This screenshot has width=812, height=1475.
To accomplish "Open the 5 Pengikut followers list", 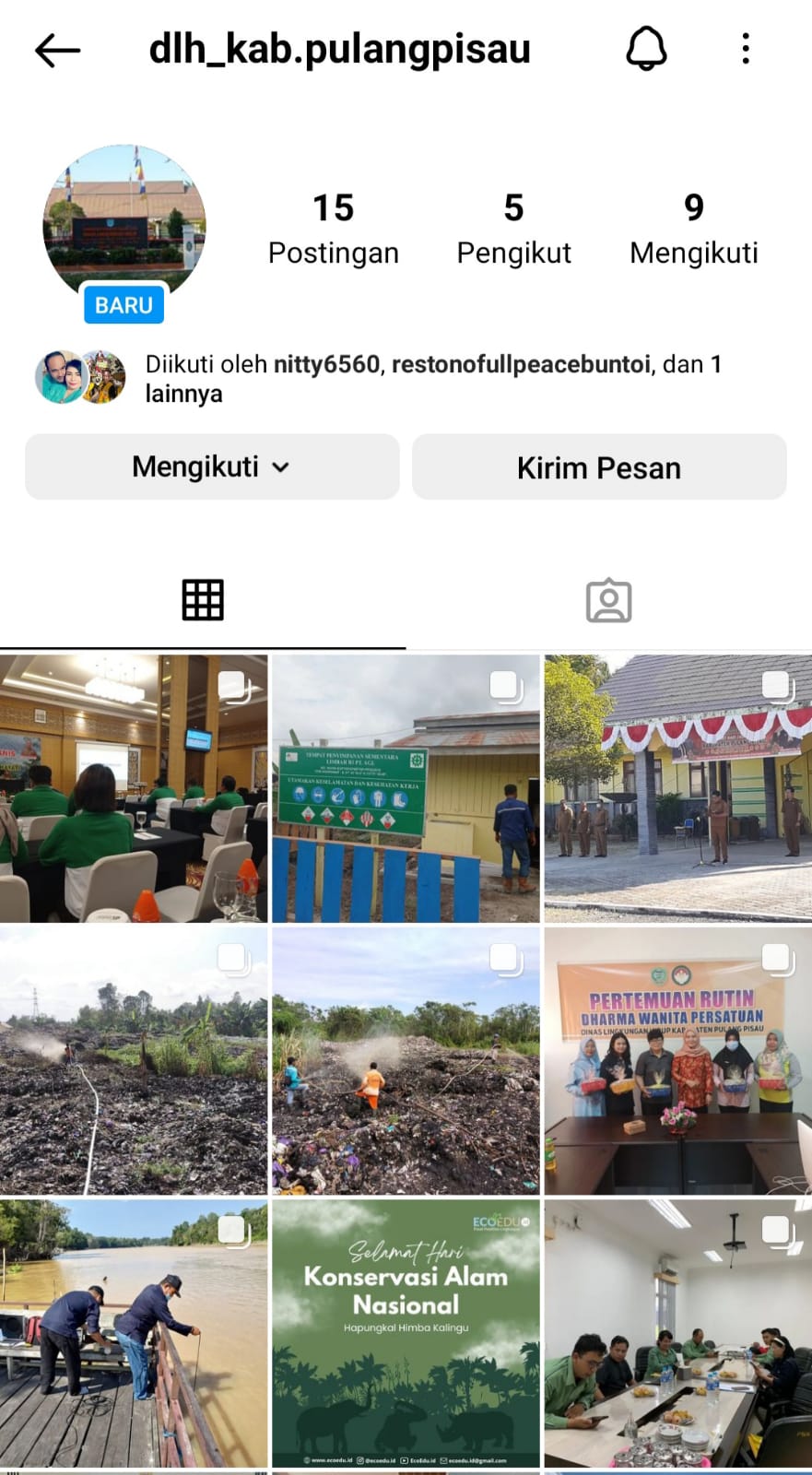I will [513, 228].
